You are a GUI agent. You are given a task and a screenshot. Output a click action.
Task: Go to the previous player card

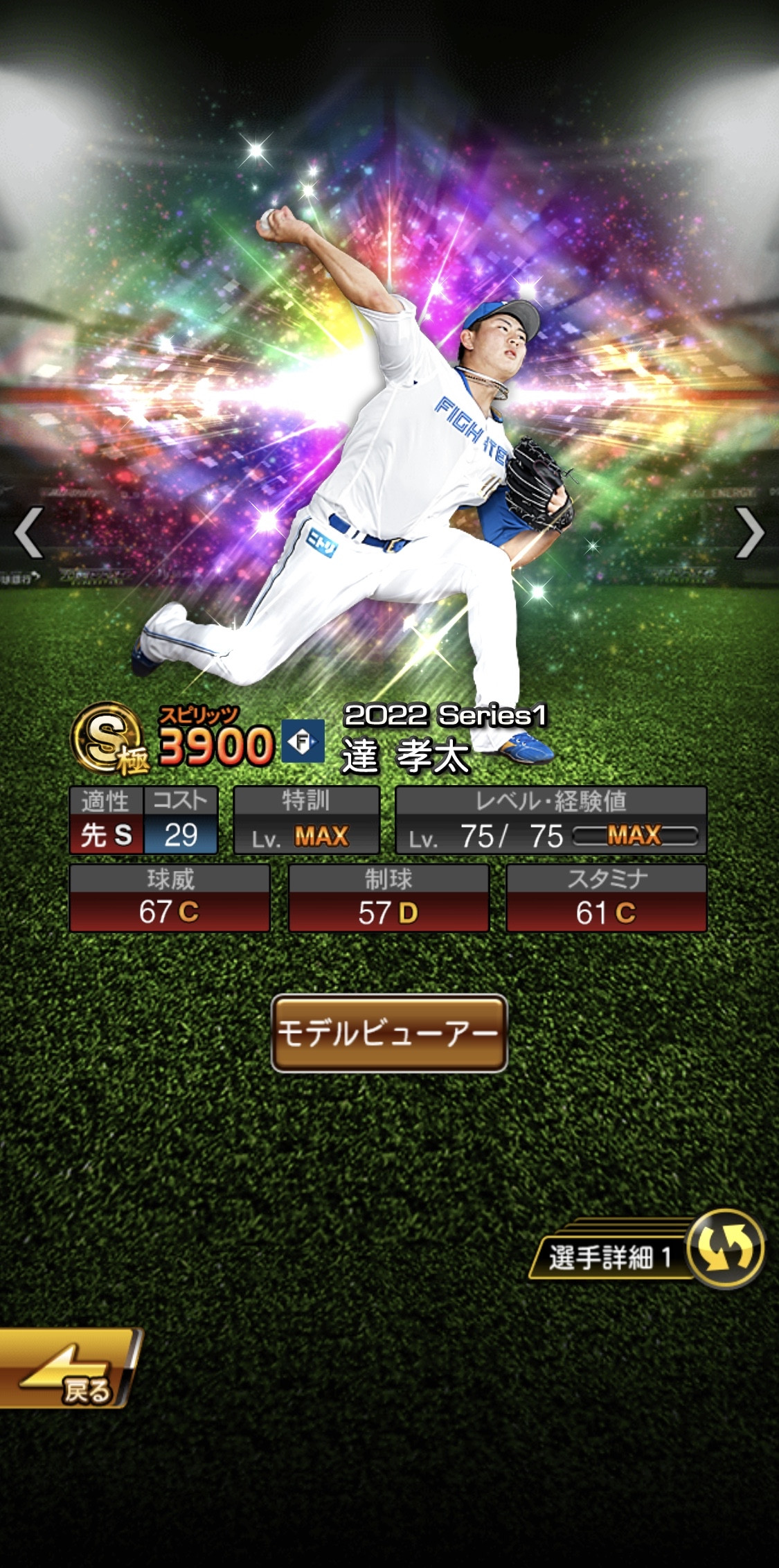point(29,532)
